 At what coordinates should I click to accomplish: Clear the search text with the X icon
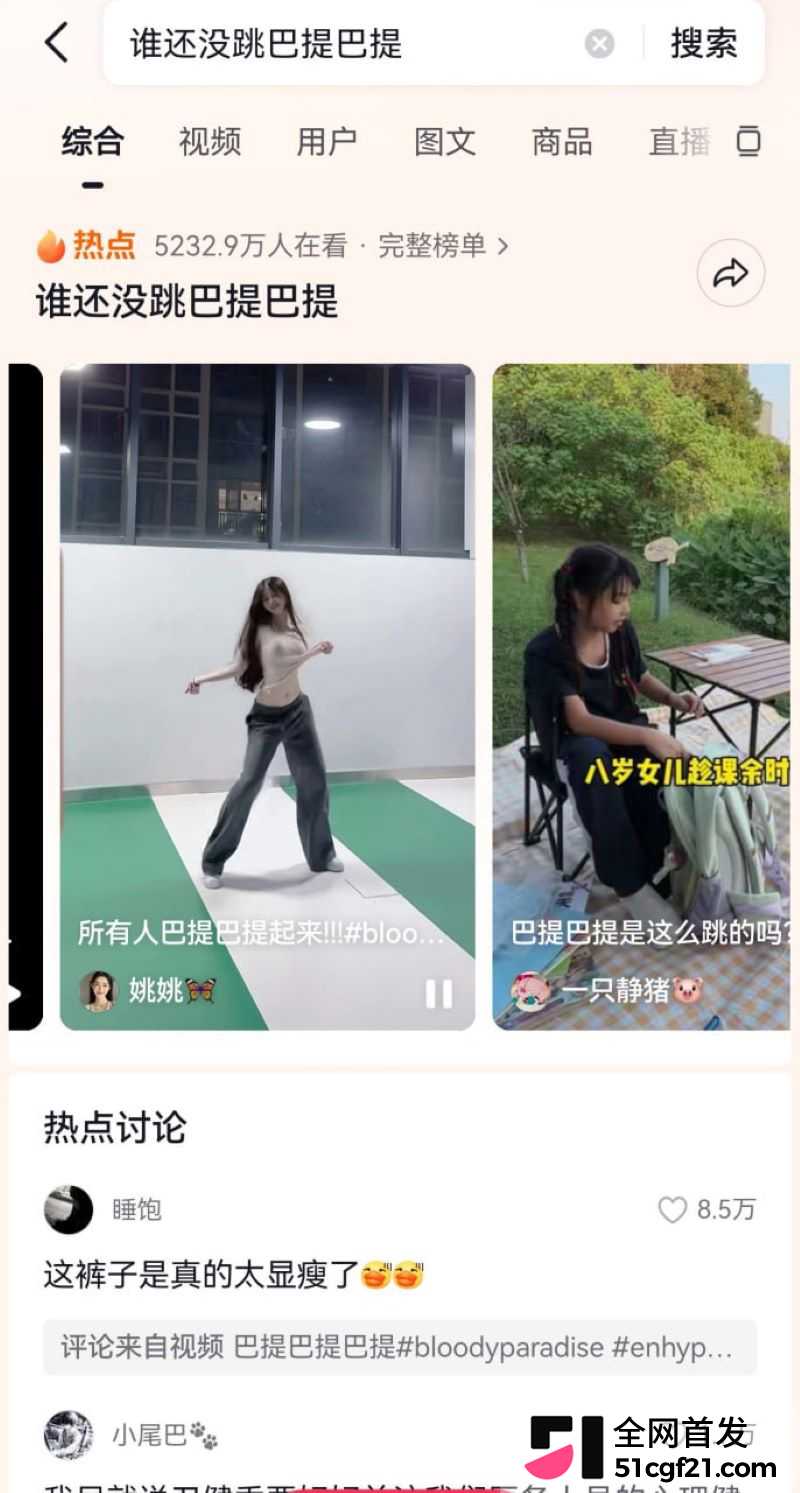pyautogui.click(x=599, y=44)
